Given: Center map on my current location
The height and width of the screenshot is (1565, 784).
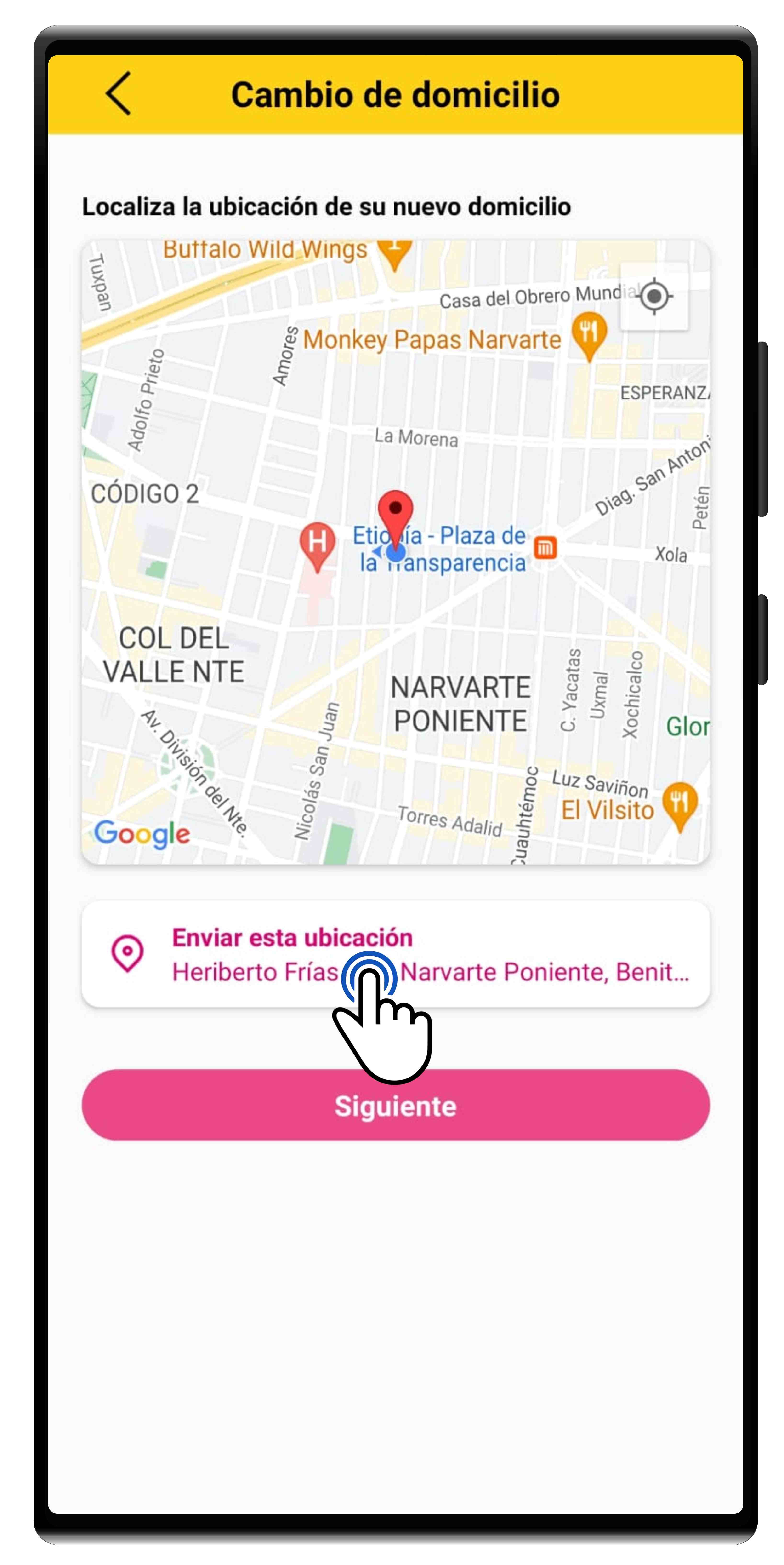Looking at the screenshot, I should 653,297.
